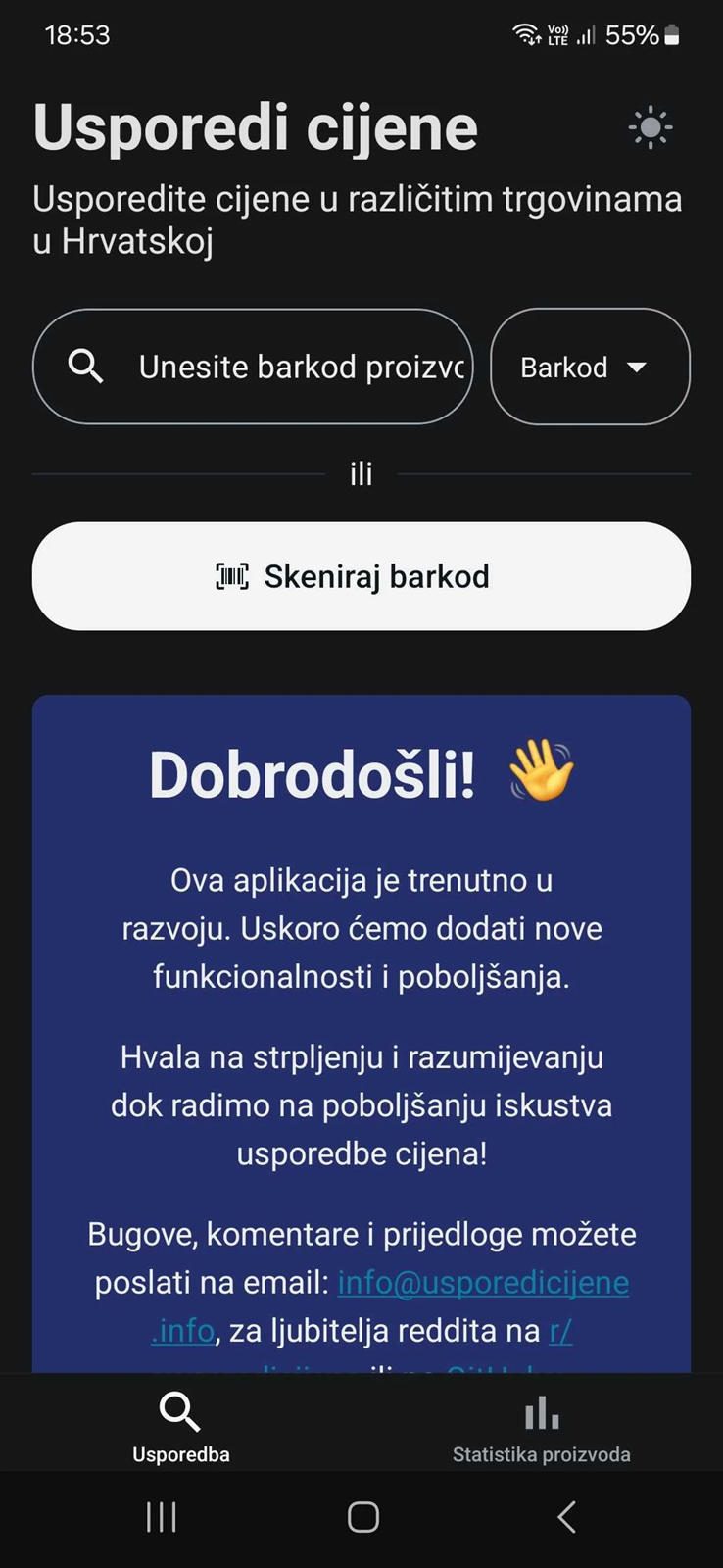Viewport: 723px width, 1568px height.
Task: Open the Barkod dropdown
Action: [x=590, y=367]
